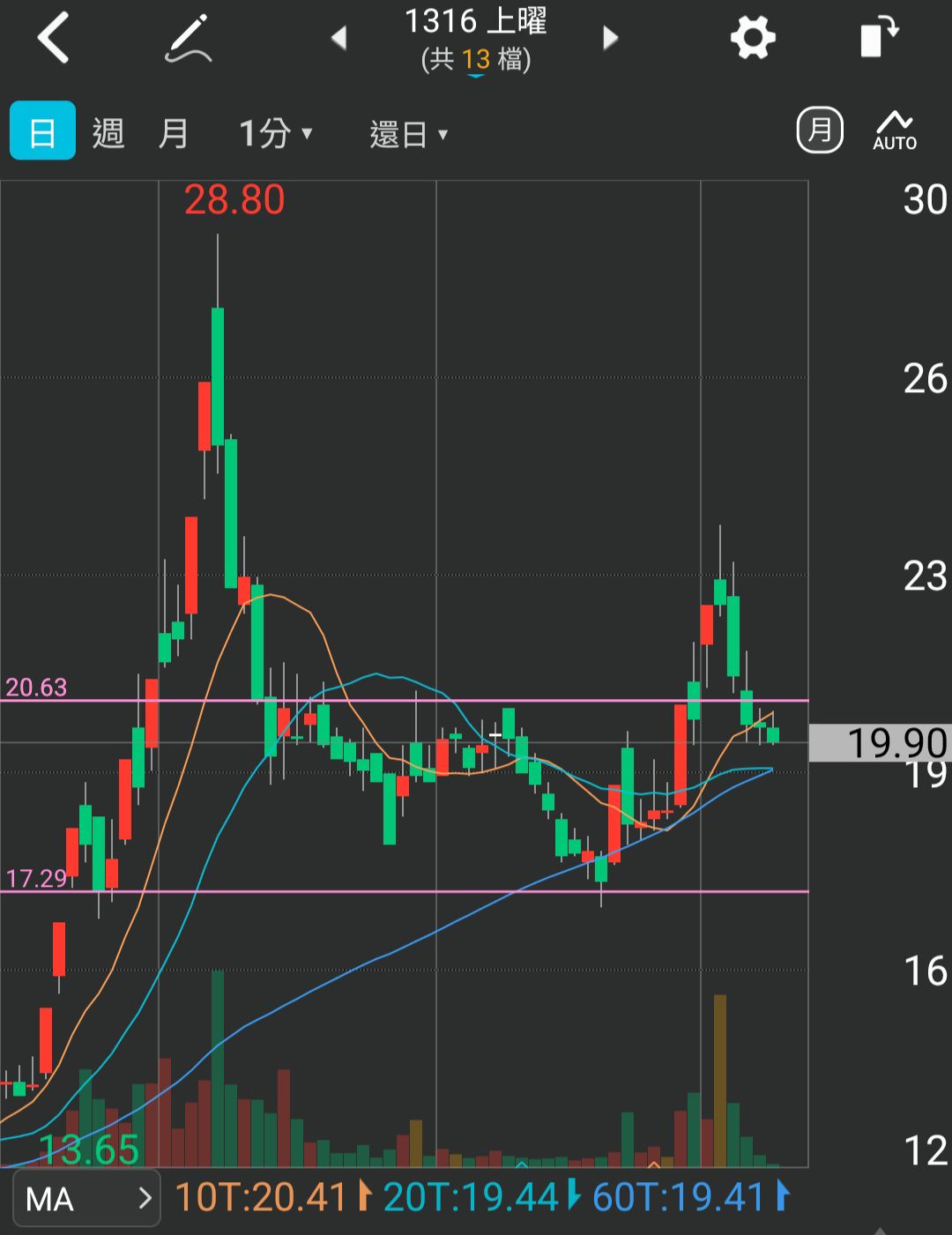Open the 1316 上曜 stock list title

tap(476, 39)
